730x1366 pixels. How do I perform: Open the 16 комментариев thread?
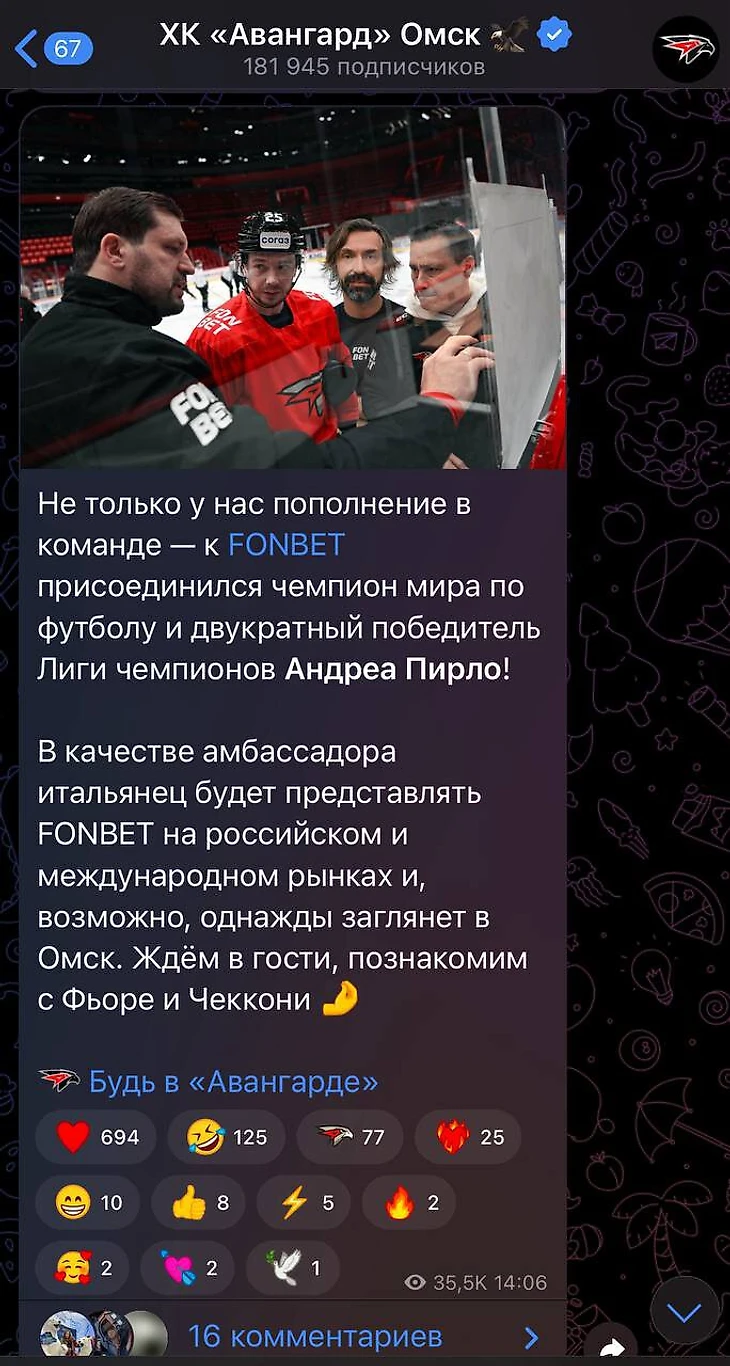click(315, 1337)
